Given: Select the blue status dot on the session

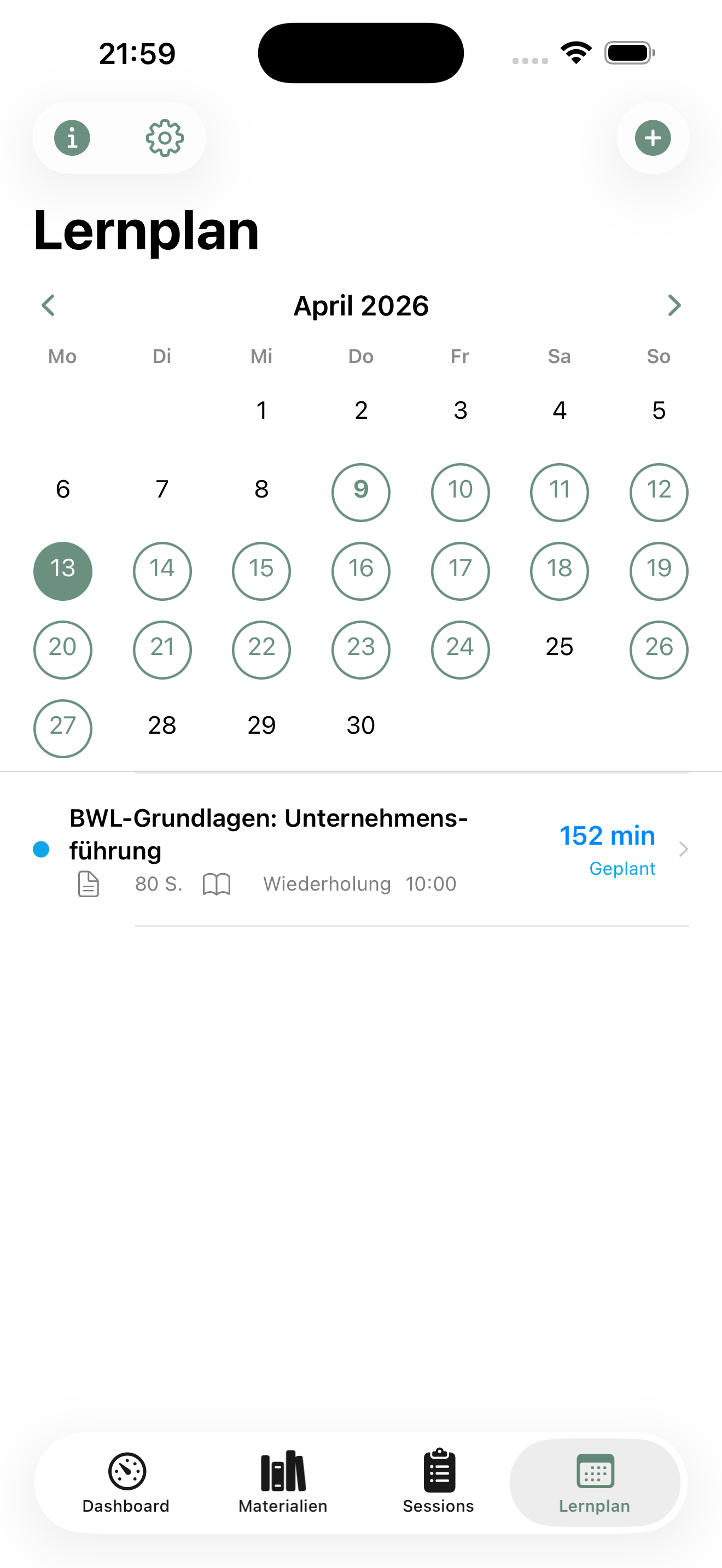Looking at the screenshot, I should tap(41, 849).
